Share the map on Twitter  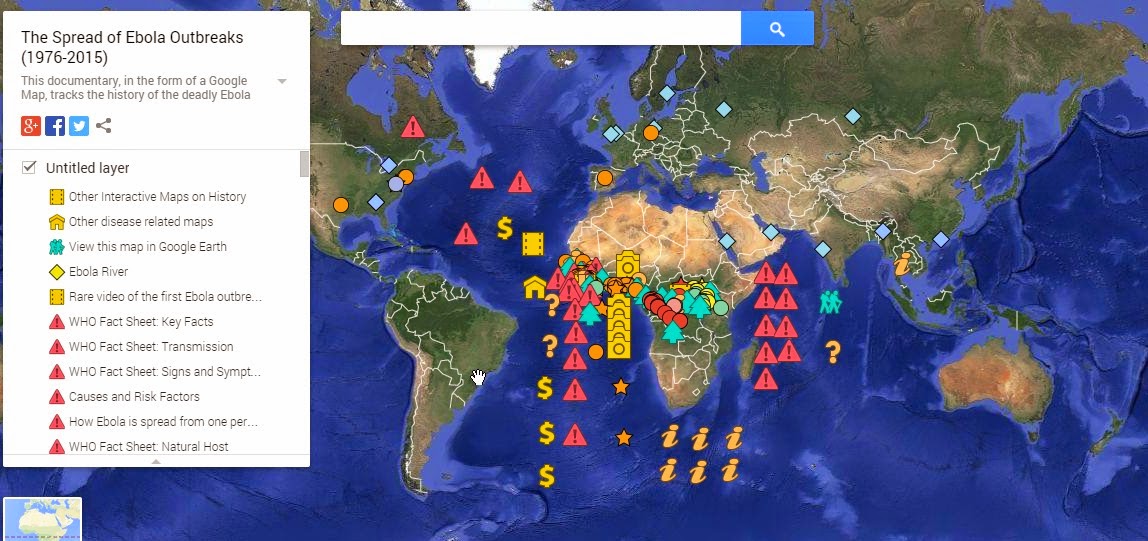[x=79, y=126]
